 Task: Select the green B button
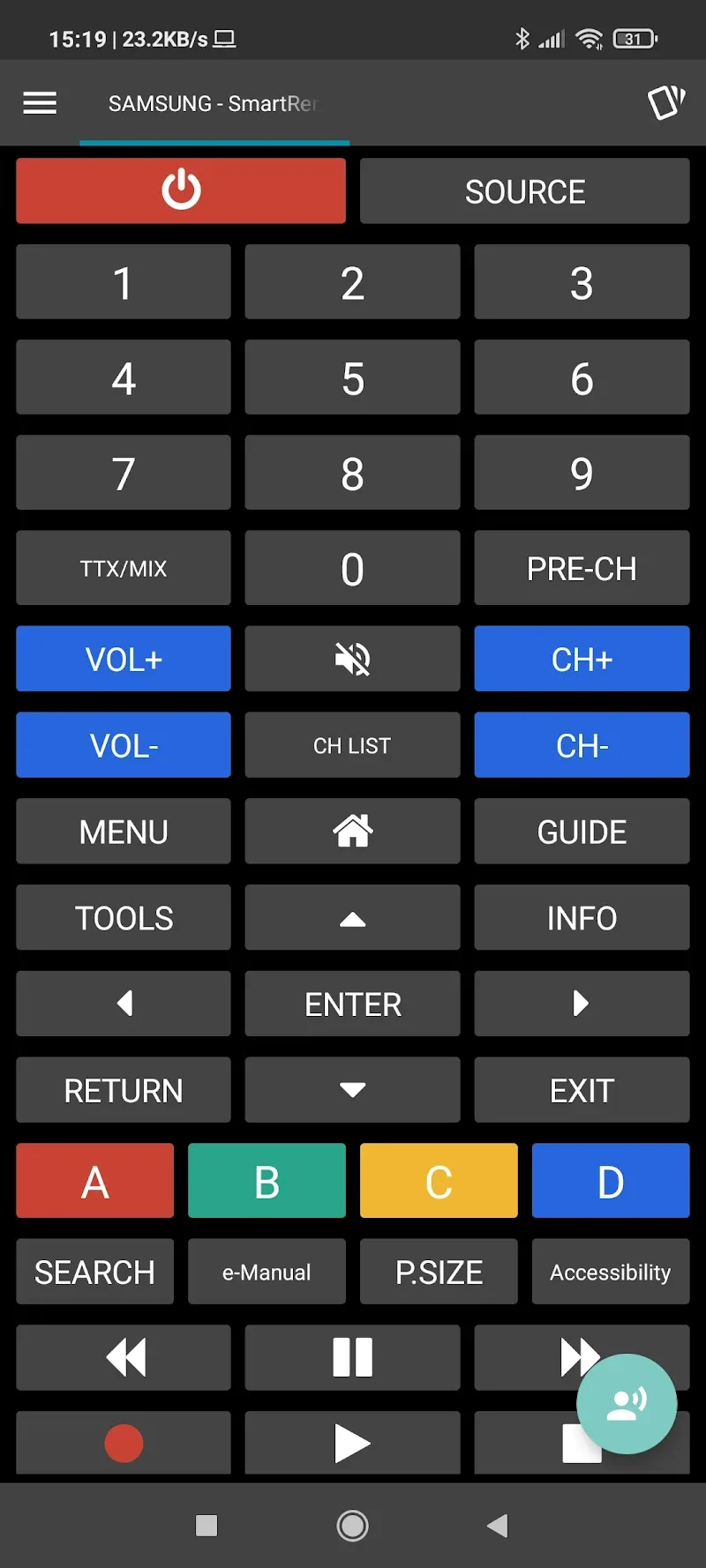267,1181
